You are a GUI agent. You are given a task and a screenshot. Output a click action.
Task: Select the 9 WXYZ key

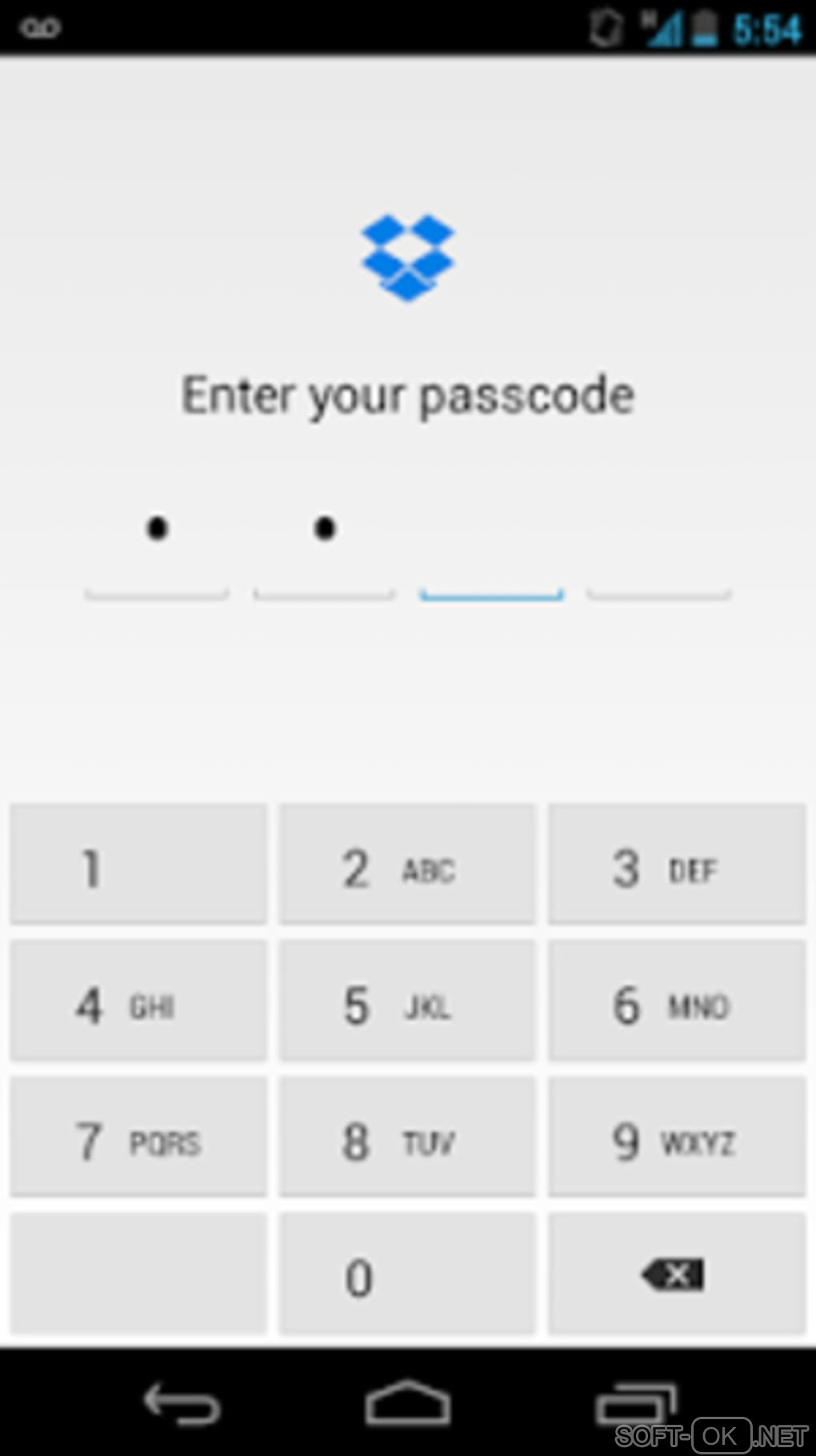pos(676,1137)
